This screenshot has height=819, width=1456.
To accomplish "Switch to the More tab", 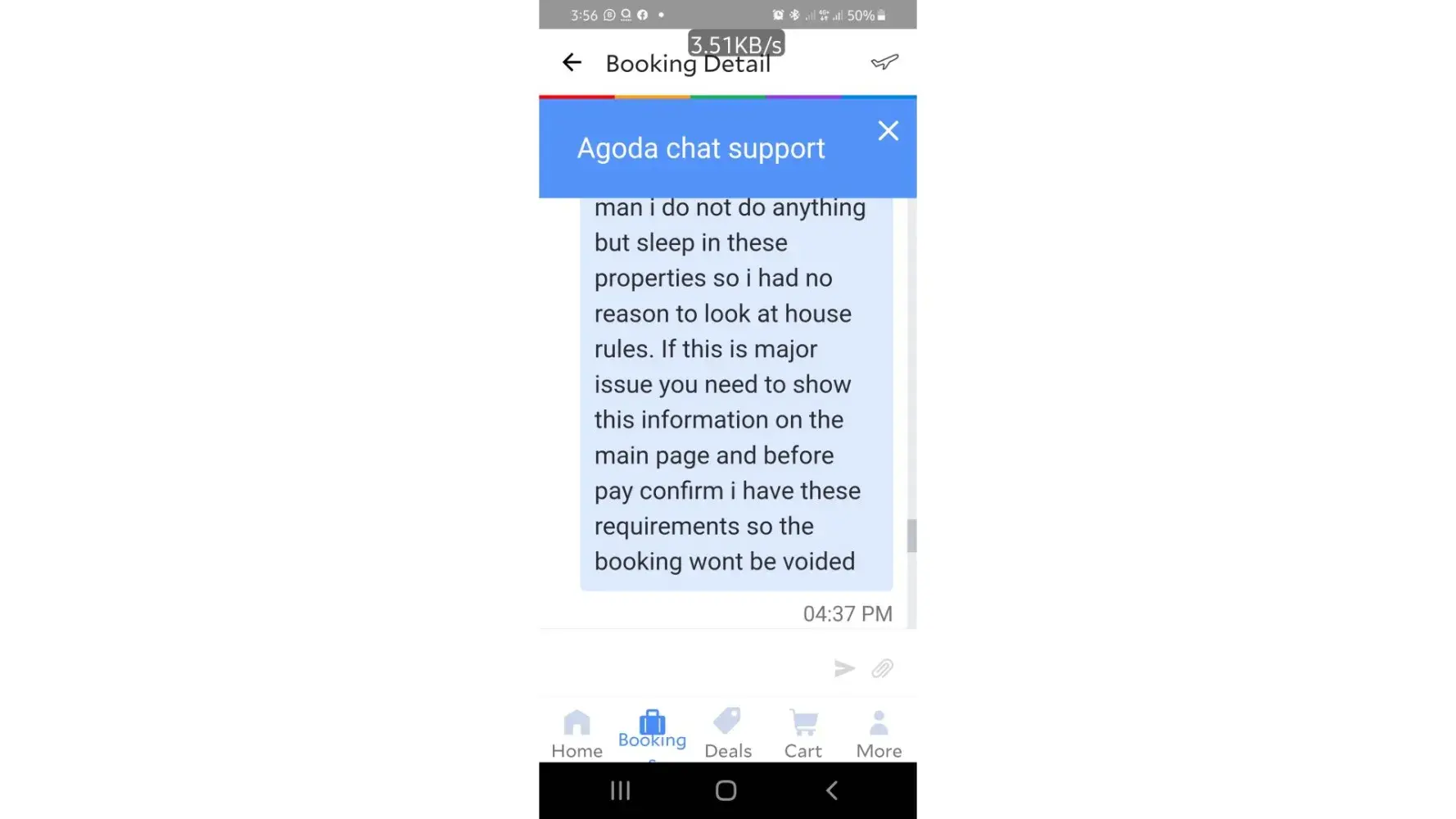I will click(879, 734).
